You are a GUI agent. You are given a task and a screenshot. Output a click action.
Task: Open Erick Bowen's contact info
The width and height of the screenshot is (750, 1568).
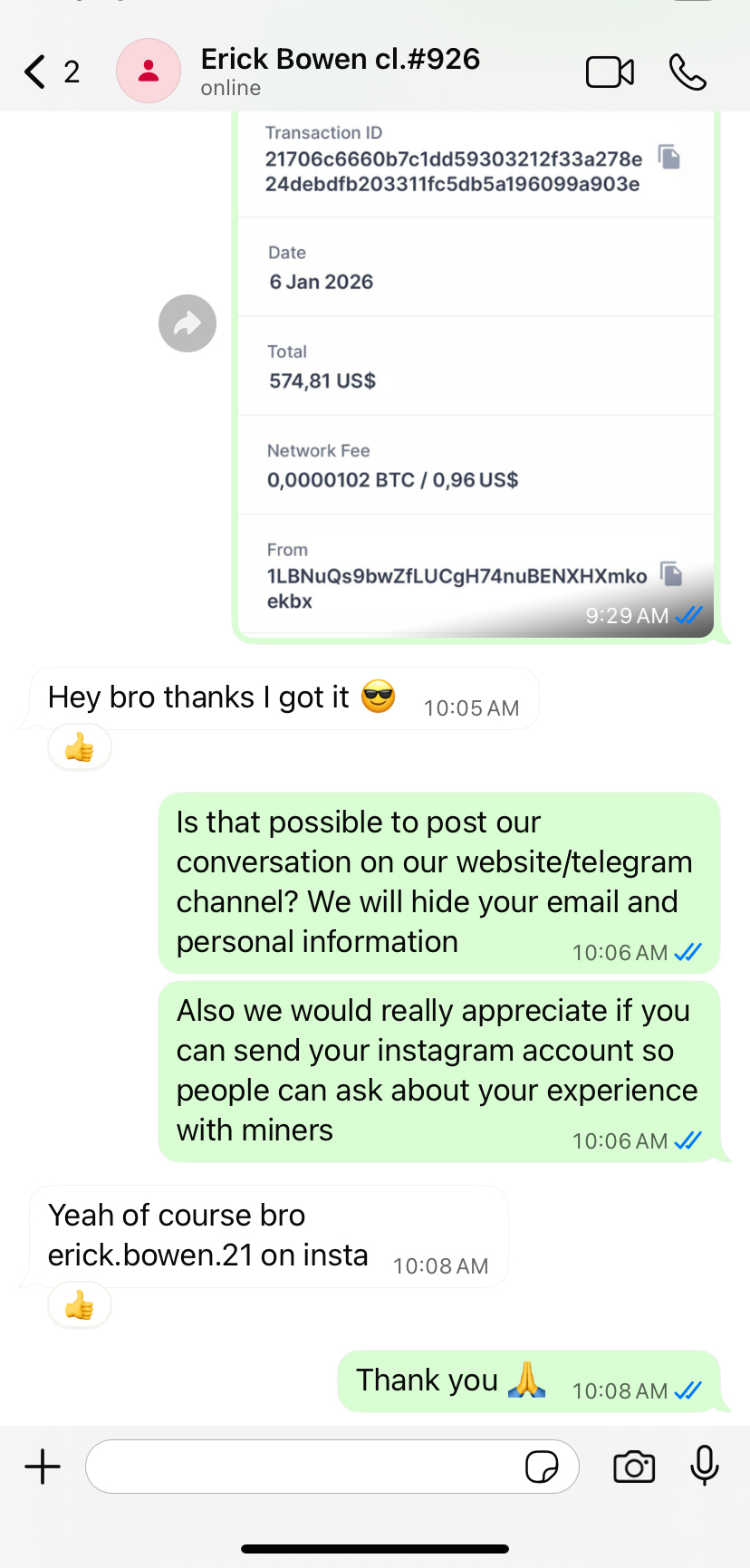340,71
